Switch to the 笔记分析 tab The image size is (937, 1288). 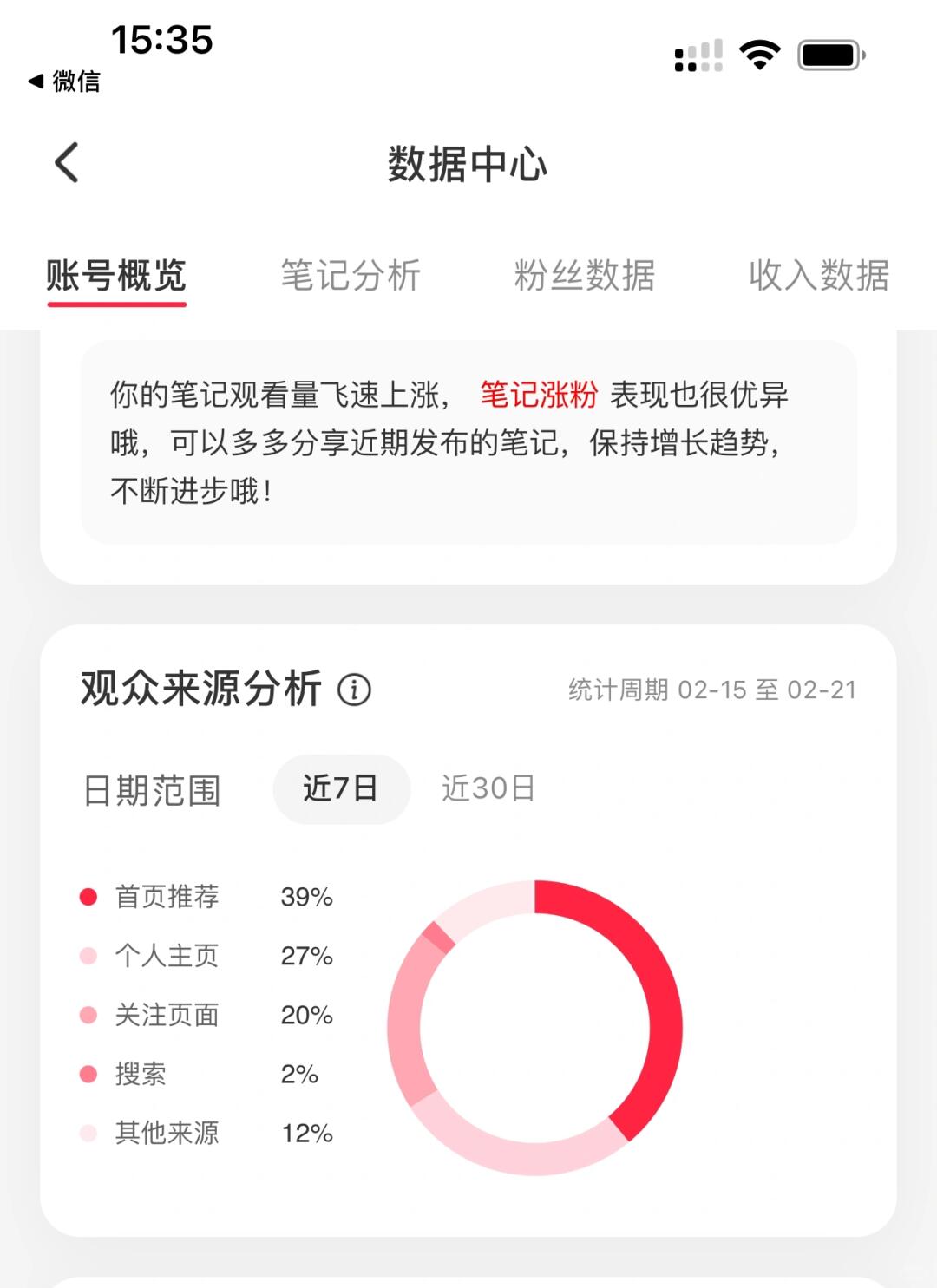tap(351, 276)
